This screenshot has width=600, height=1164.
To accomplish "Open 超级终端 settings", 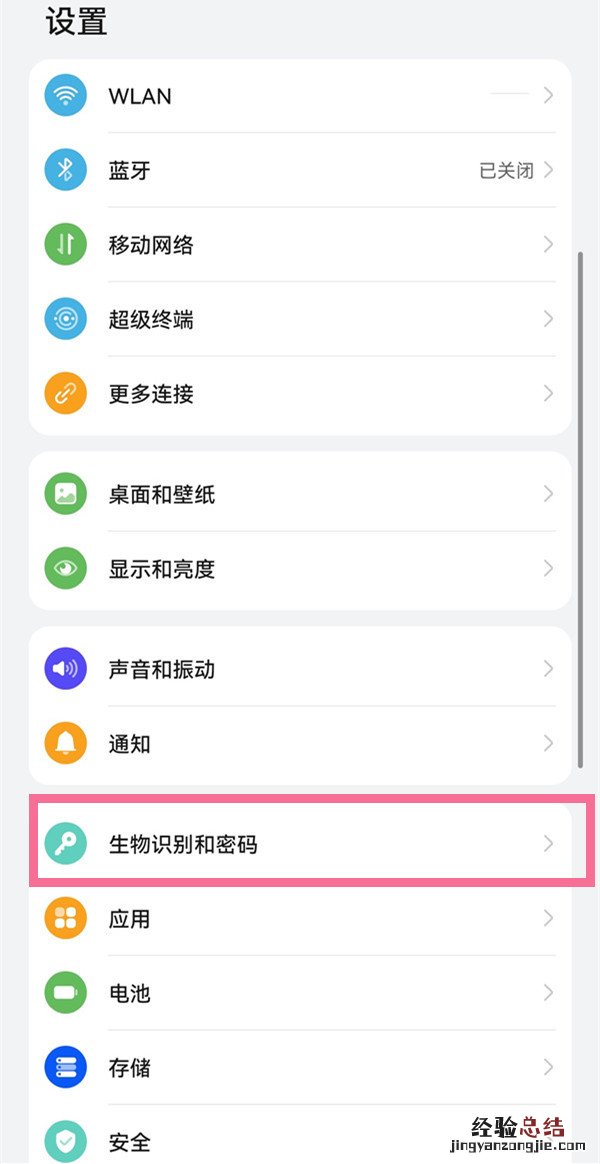I will (300, 320).
